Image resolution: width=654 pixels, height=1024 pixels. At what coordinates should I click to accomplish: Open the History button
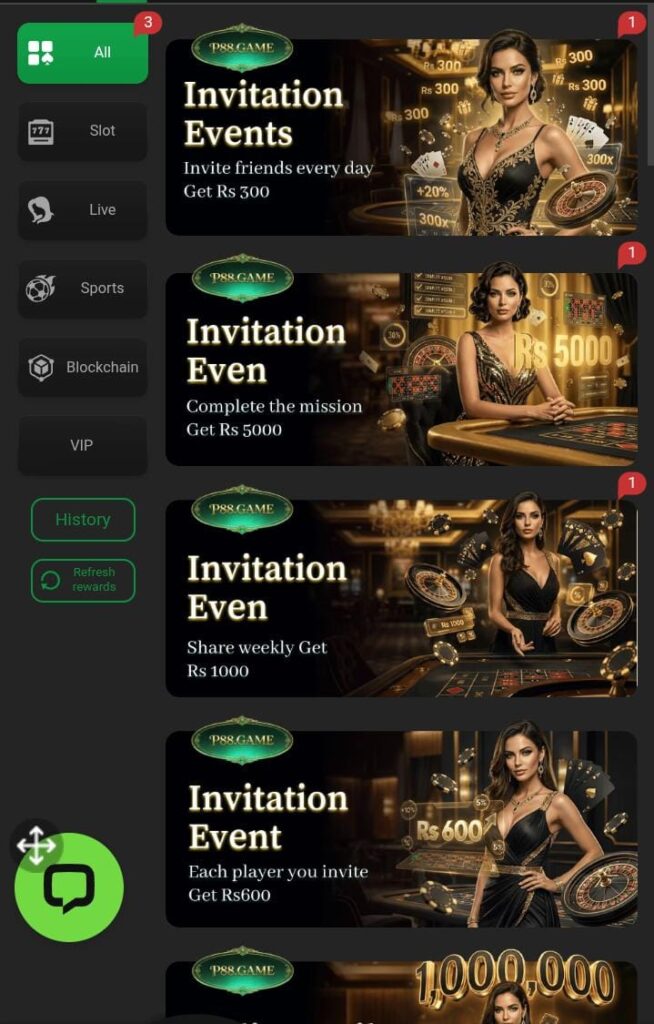tap(82, 520)
